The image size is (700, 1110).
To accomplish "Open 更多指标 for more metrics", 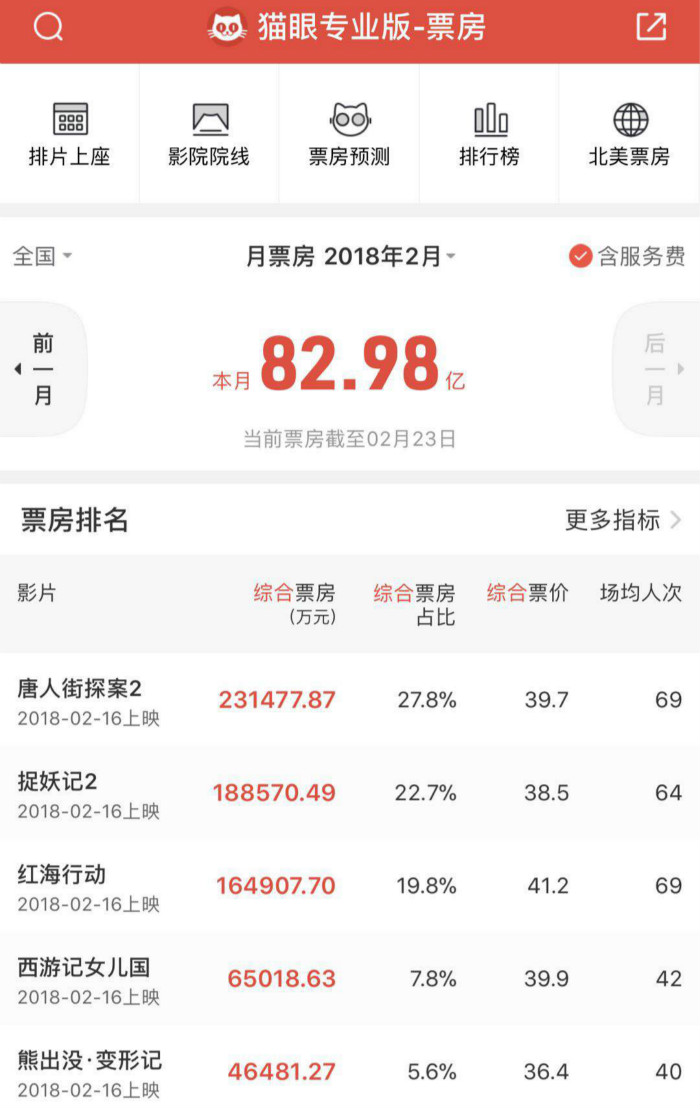I will click(623, 520).
